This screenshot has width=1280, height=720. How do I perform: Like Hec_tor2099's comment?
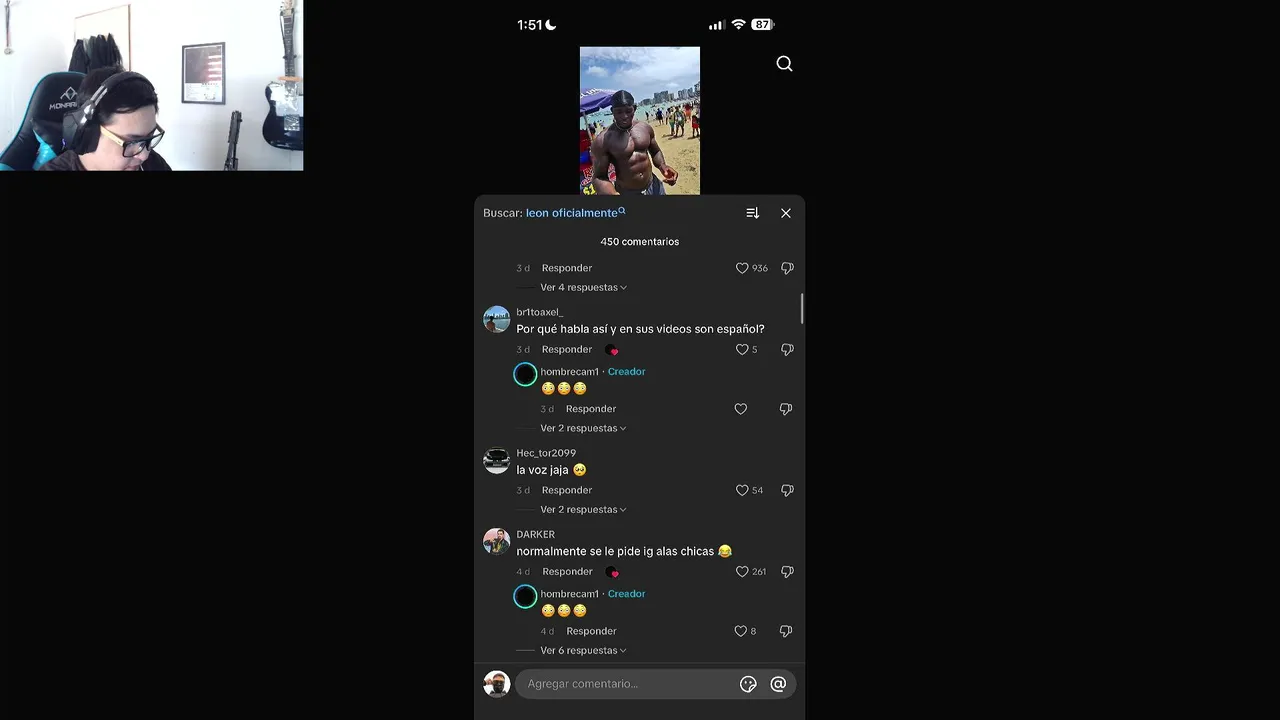pyautogui.click(x=742, y=490)
